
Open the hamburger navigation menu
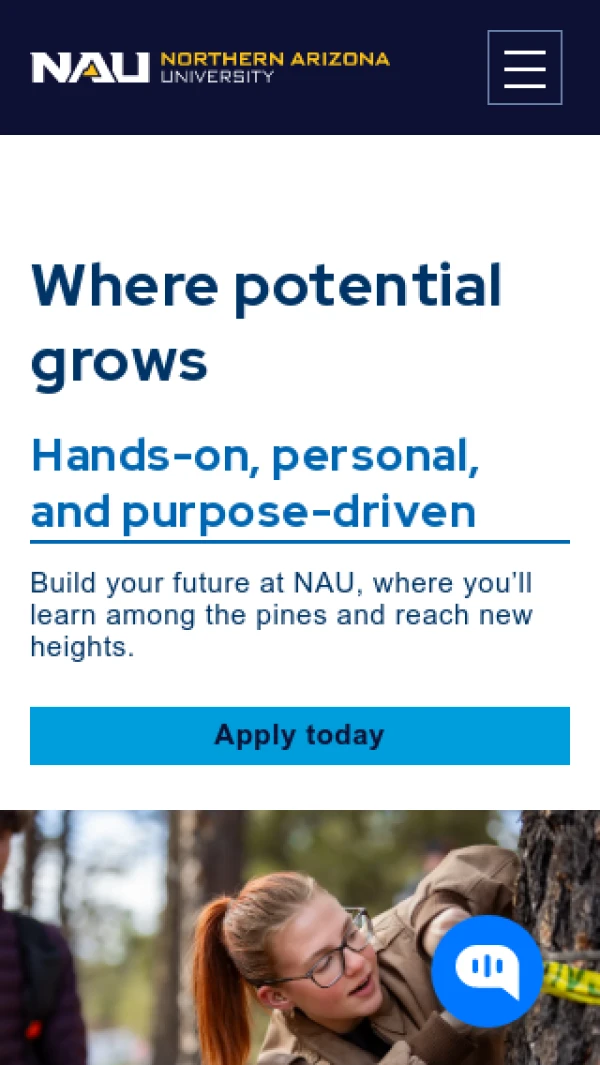point(524,68)
